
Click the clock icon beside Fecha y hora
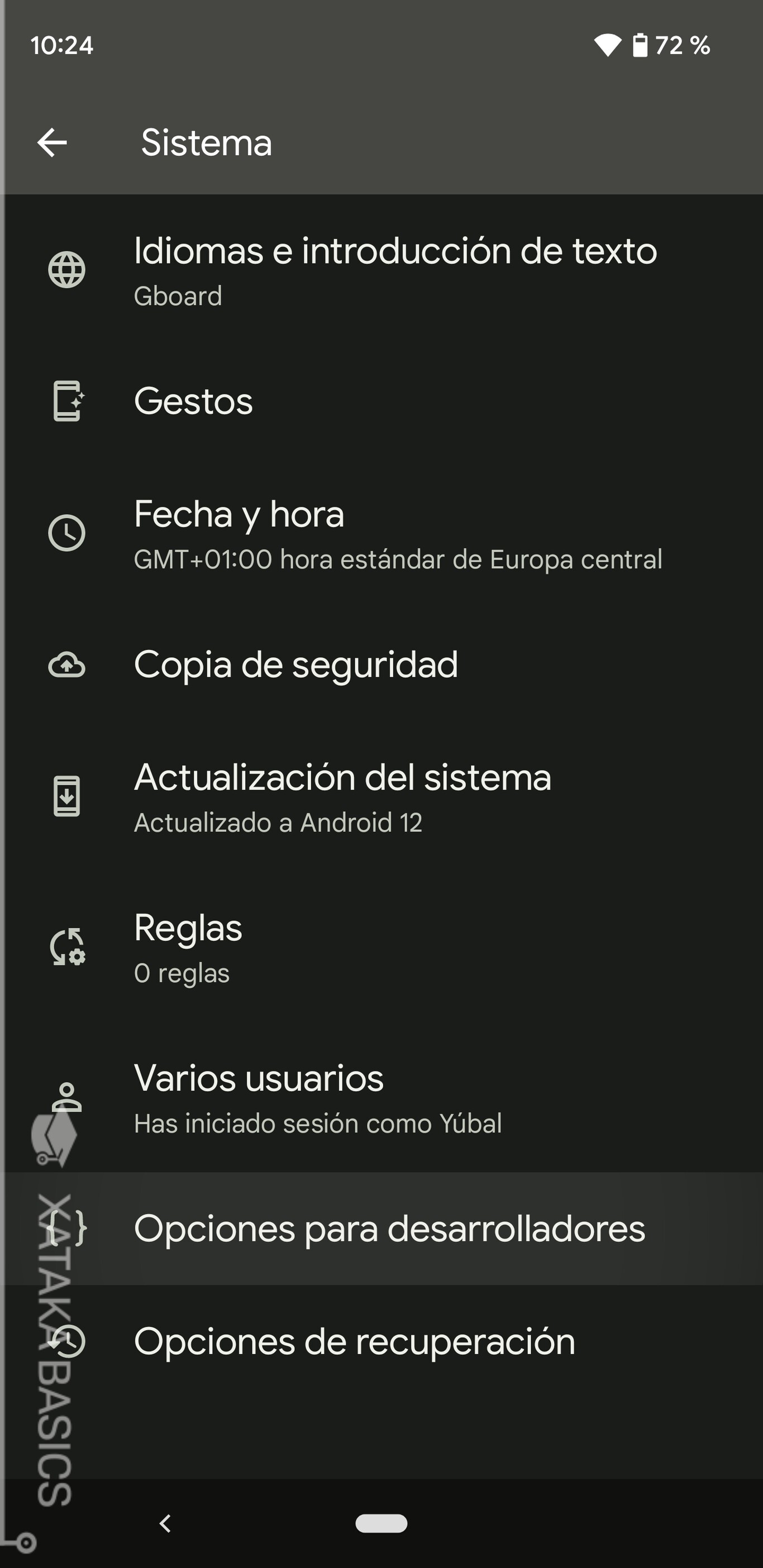pyautogui.click(x=66, y=533)
